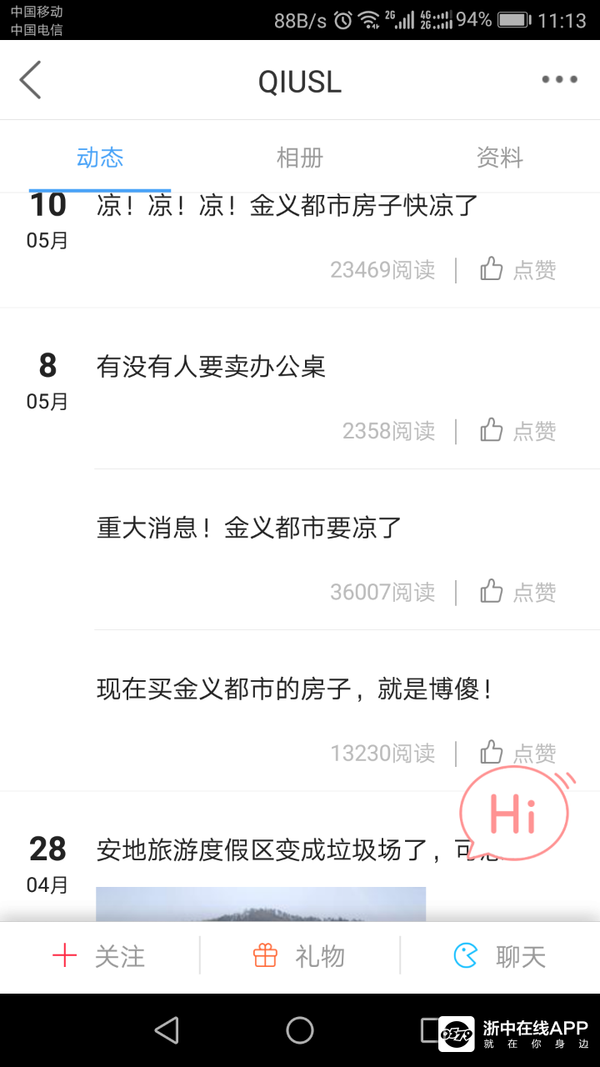Send a gift via 礼物

coord(299,956)
